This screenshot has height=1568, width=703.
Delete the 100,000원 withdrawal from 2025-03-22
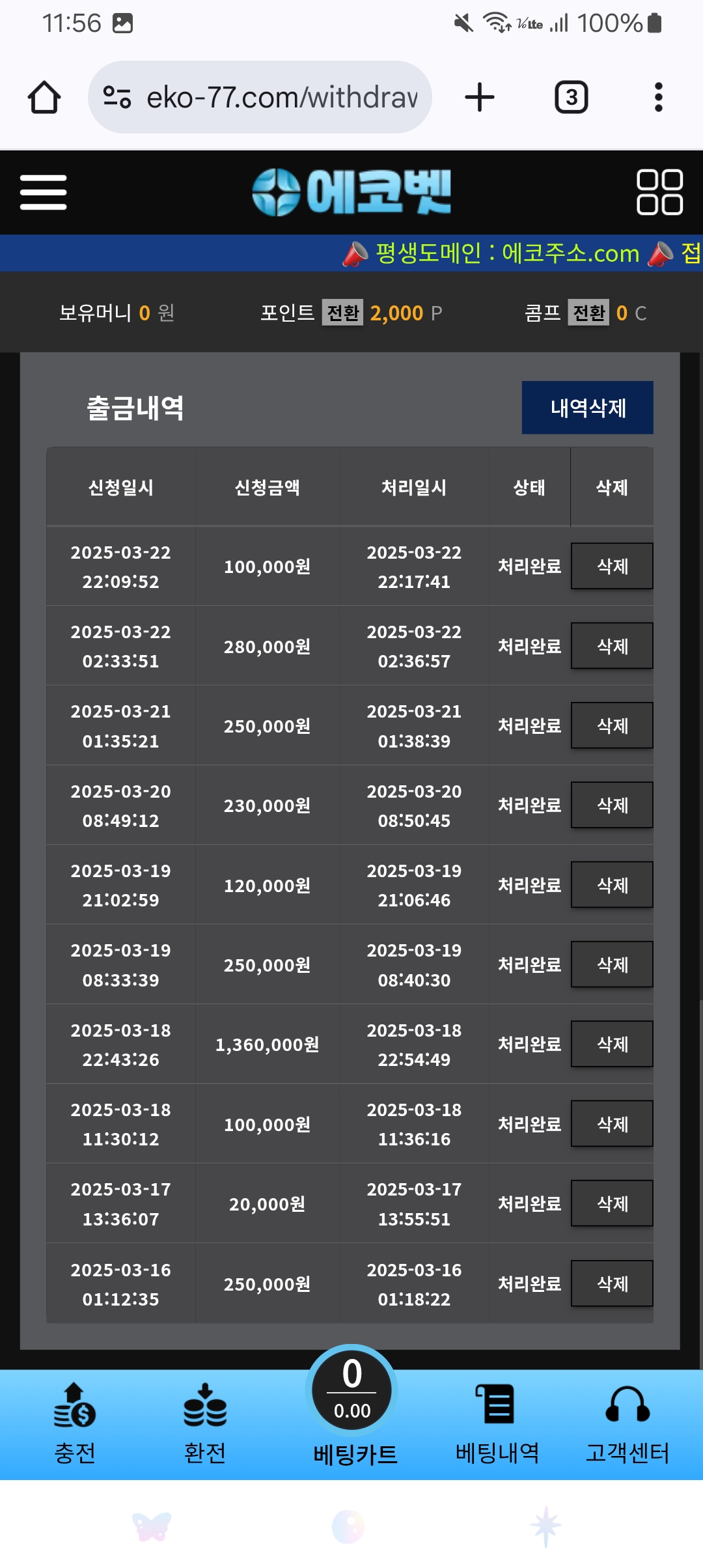(612, 566)
